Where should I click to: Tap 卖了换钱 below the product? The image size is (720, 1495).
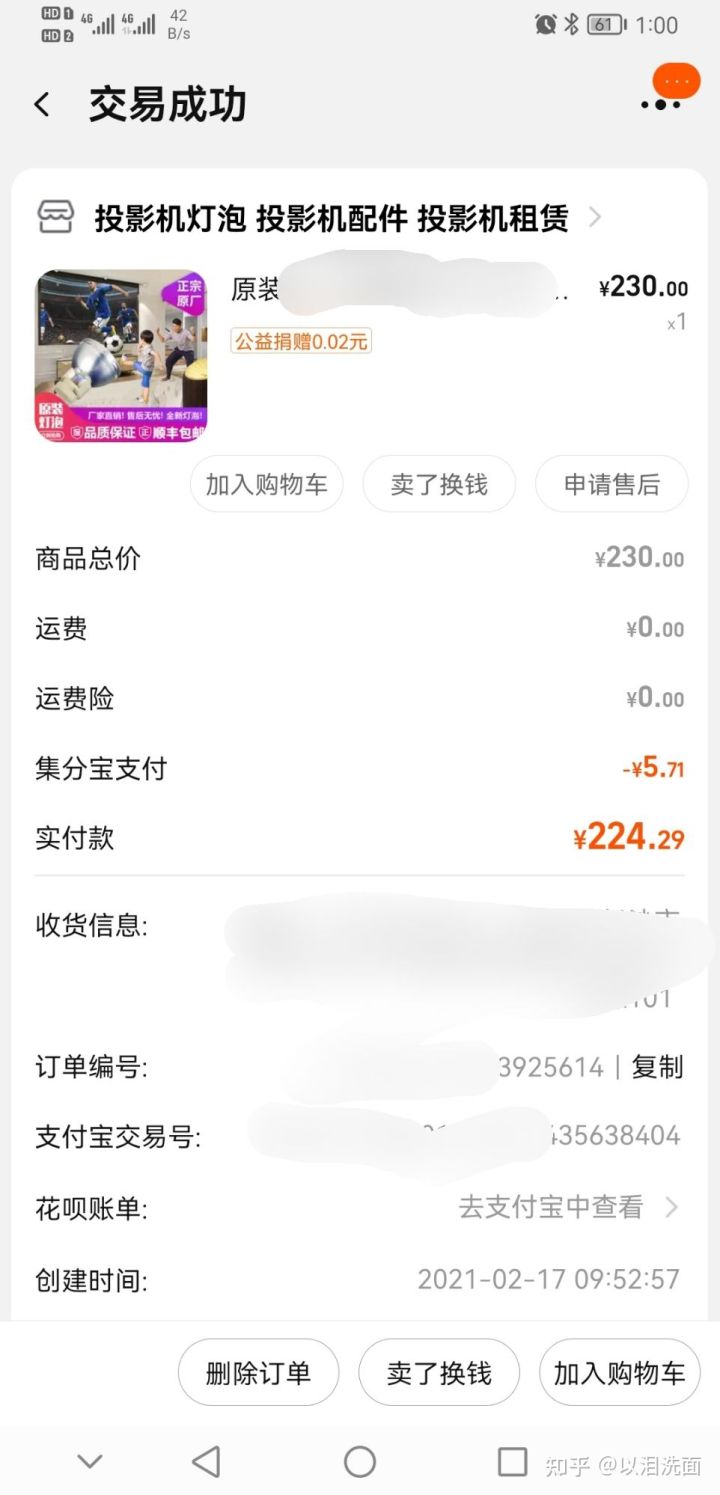(x=439, y=484)
